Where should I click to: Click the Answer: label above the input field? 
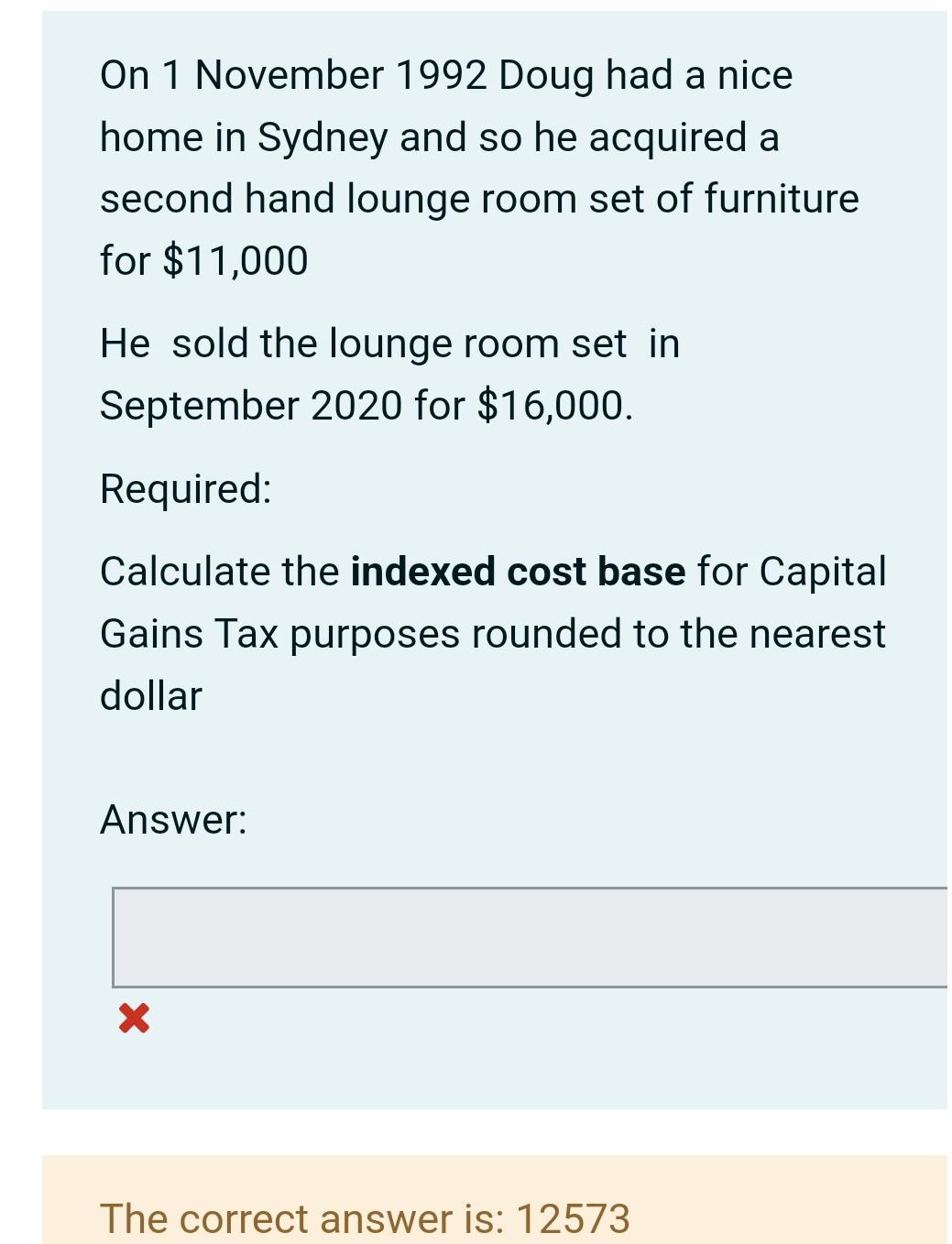click(172, 818)
